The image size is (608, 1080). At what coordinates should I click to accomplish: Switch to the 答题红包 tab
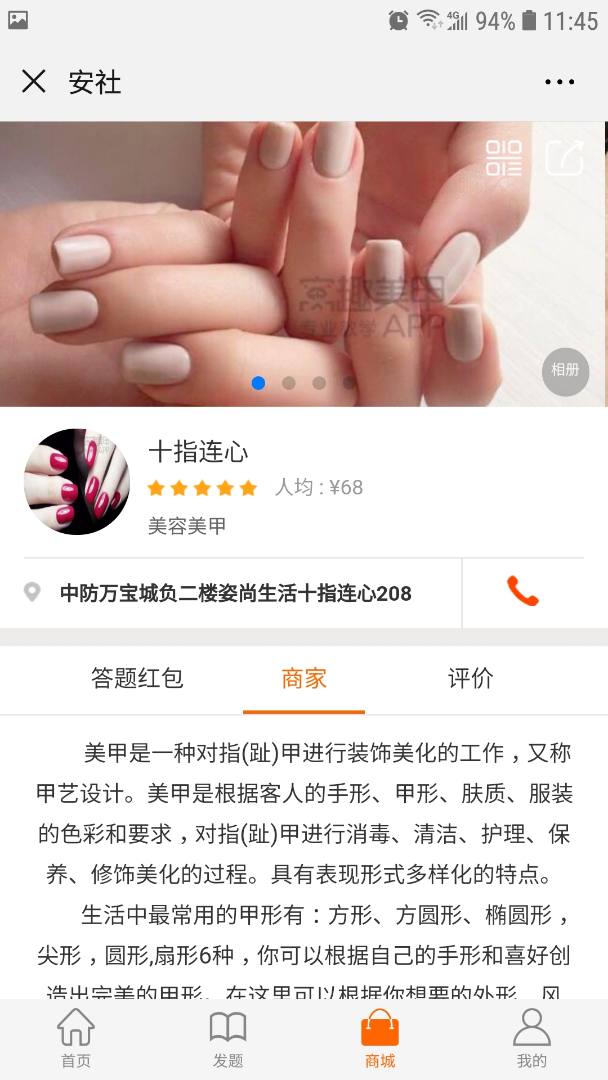tap(137, 679)
